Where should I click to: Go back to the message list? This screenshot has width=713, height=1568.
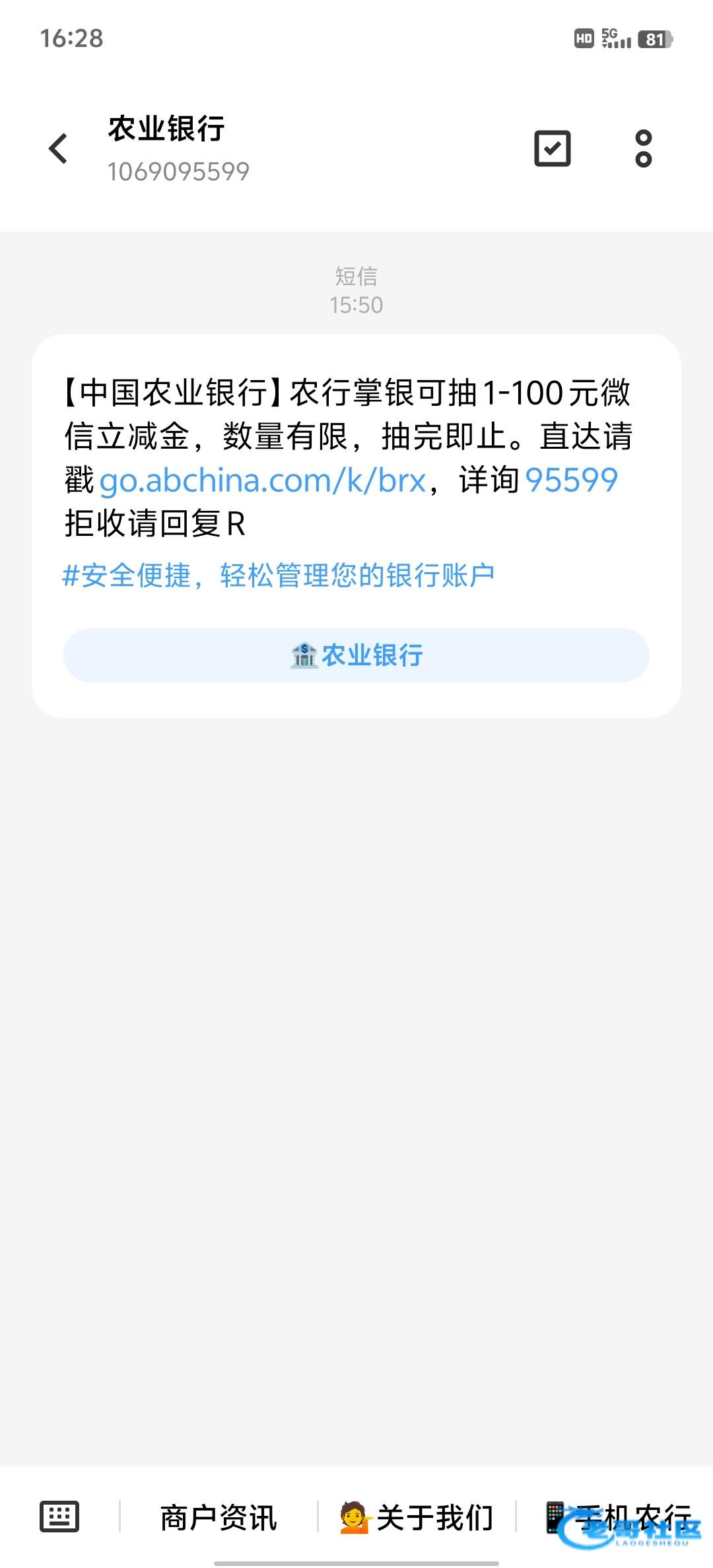click(58, 148)
